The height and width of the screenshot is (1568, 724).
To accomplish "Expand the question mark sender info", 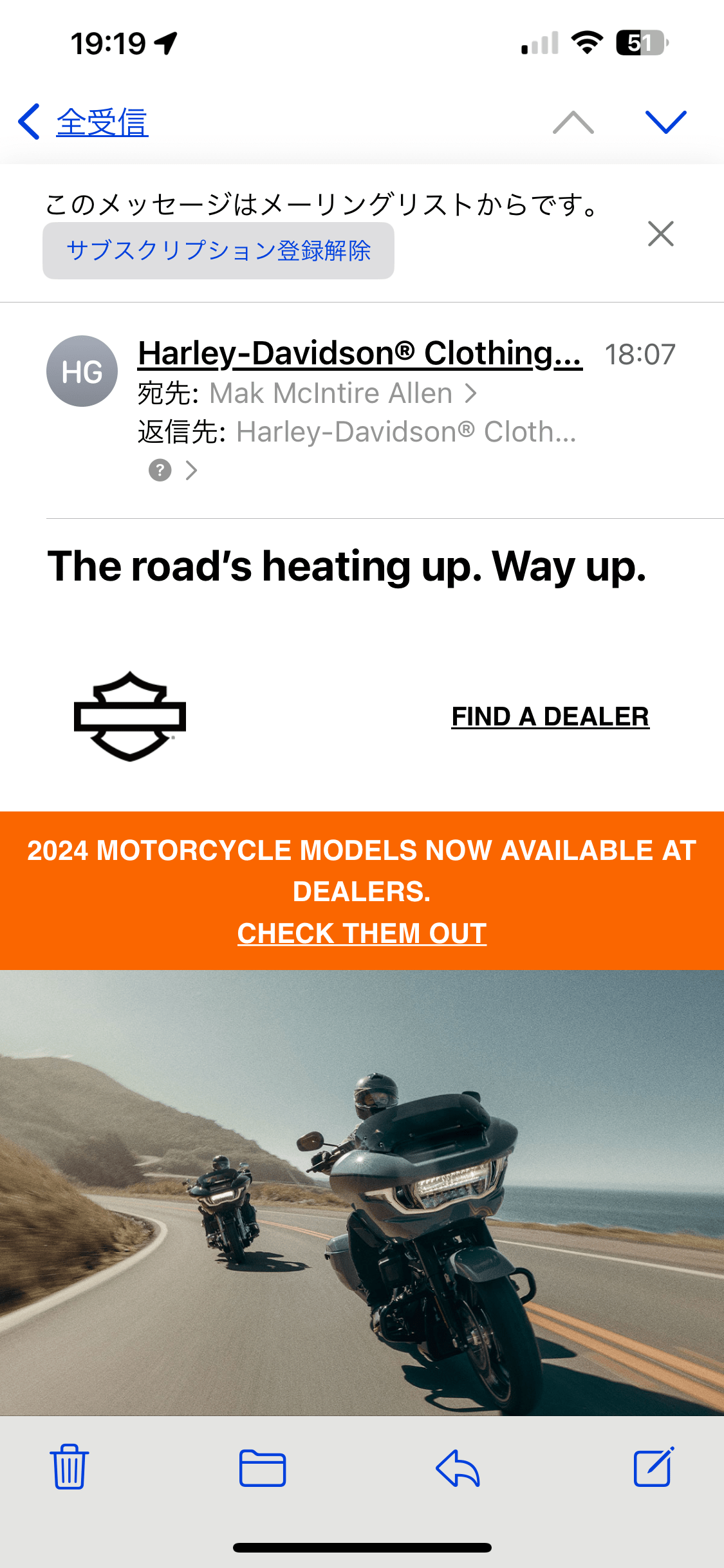I will point(172,470).
